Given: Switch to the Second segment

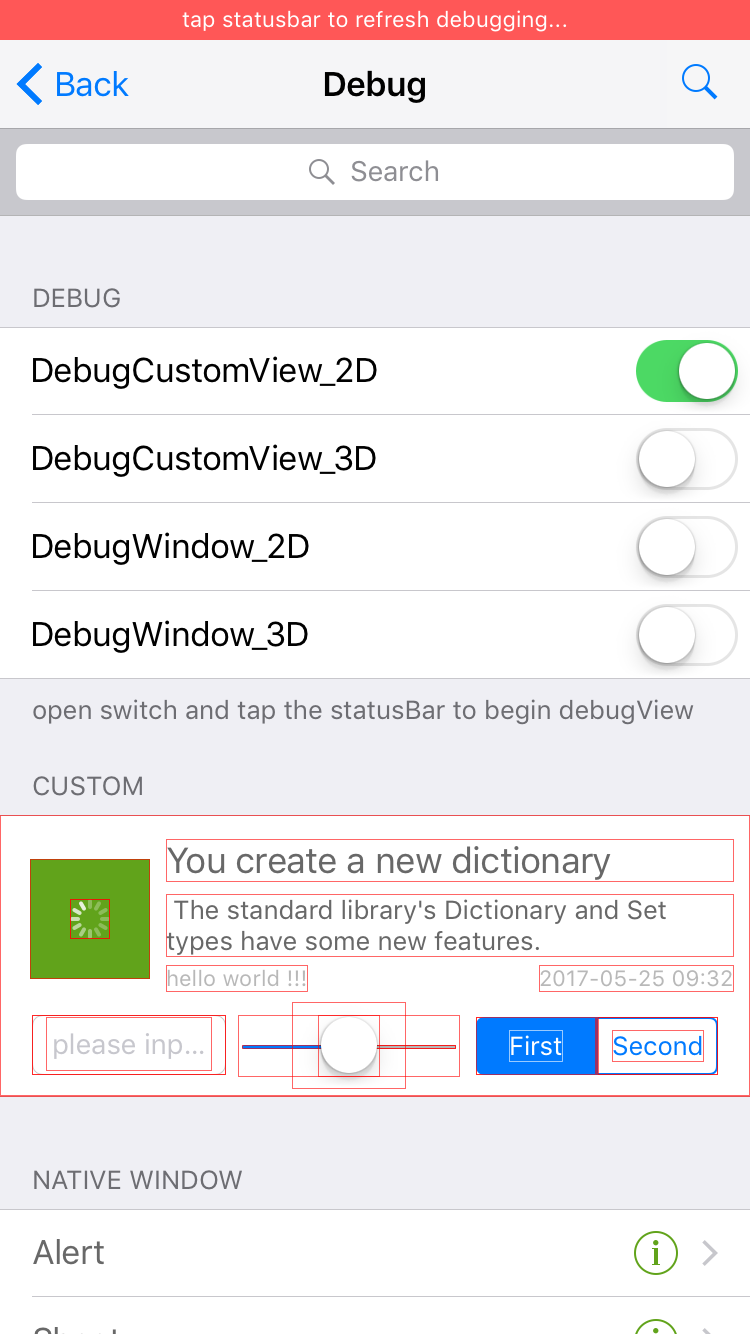Looking at the screenshot, I should [x=657, y=1046].
